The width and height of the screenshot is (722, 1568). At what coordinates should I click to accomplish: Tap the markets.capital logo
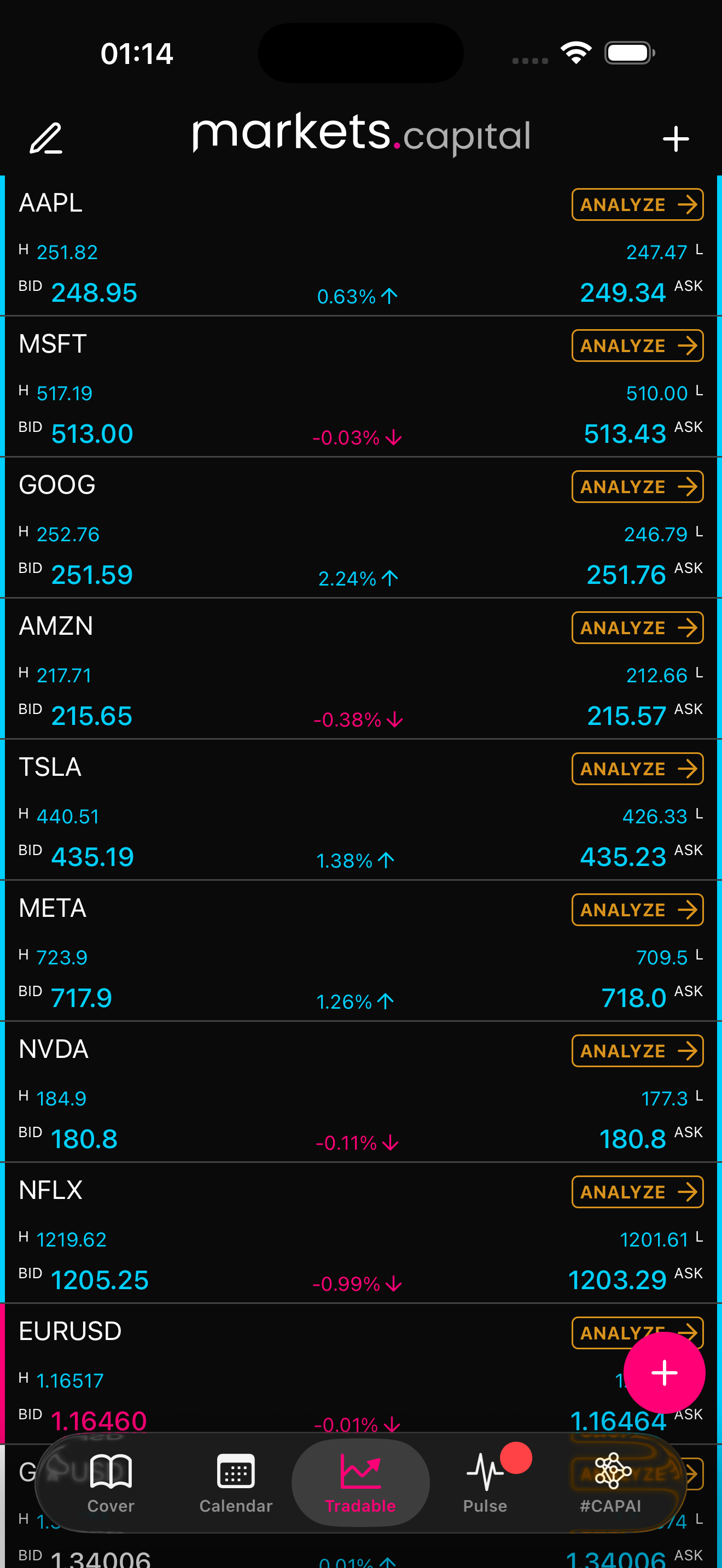[360, 135]
